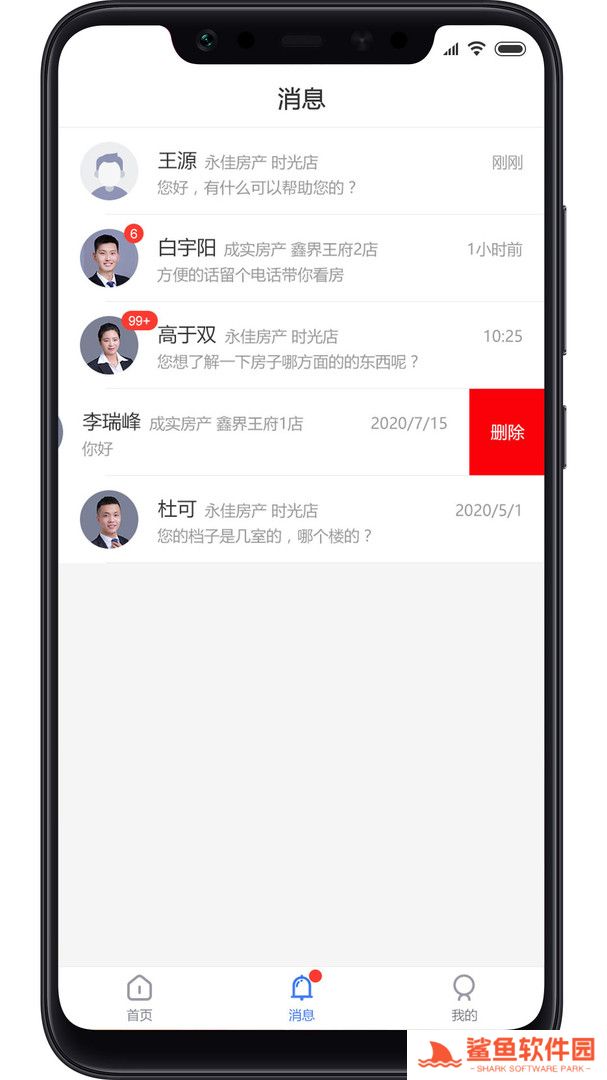The image size is (607, 1080).
Task: Switch to the 首页 tab
Action: pyautogui.click(x=140, y=998)
